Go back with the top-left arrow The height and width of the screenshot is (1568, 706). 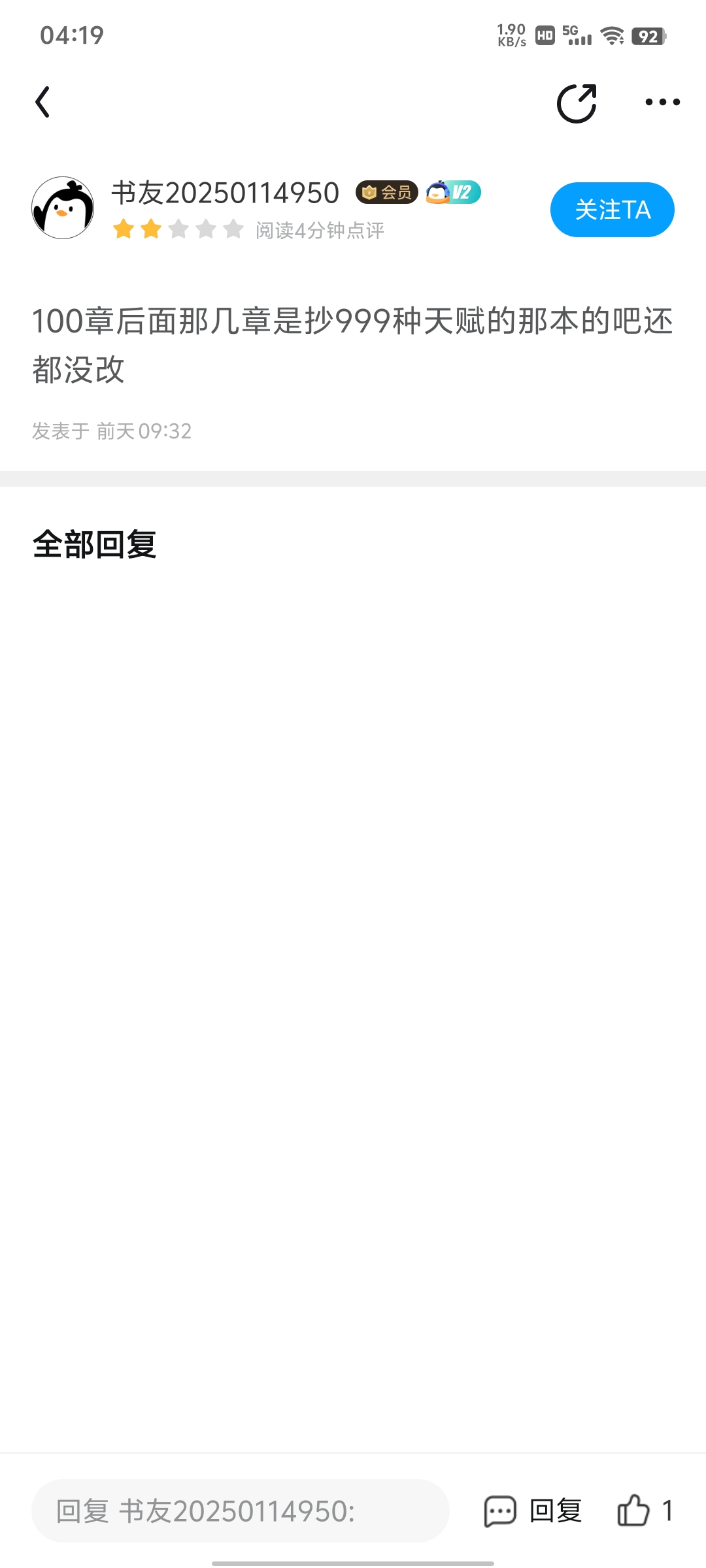[x=43, y=103]
